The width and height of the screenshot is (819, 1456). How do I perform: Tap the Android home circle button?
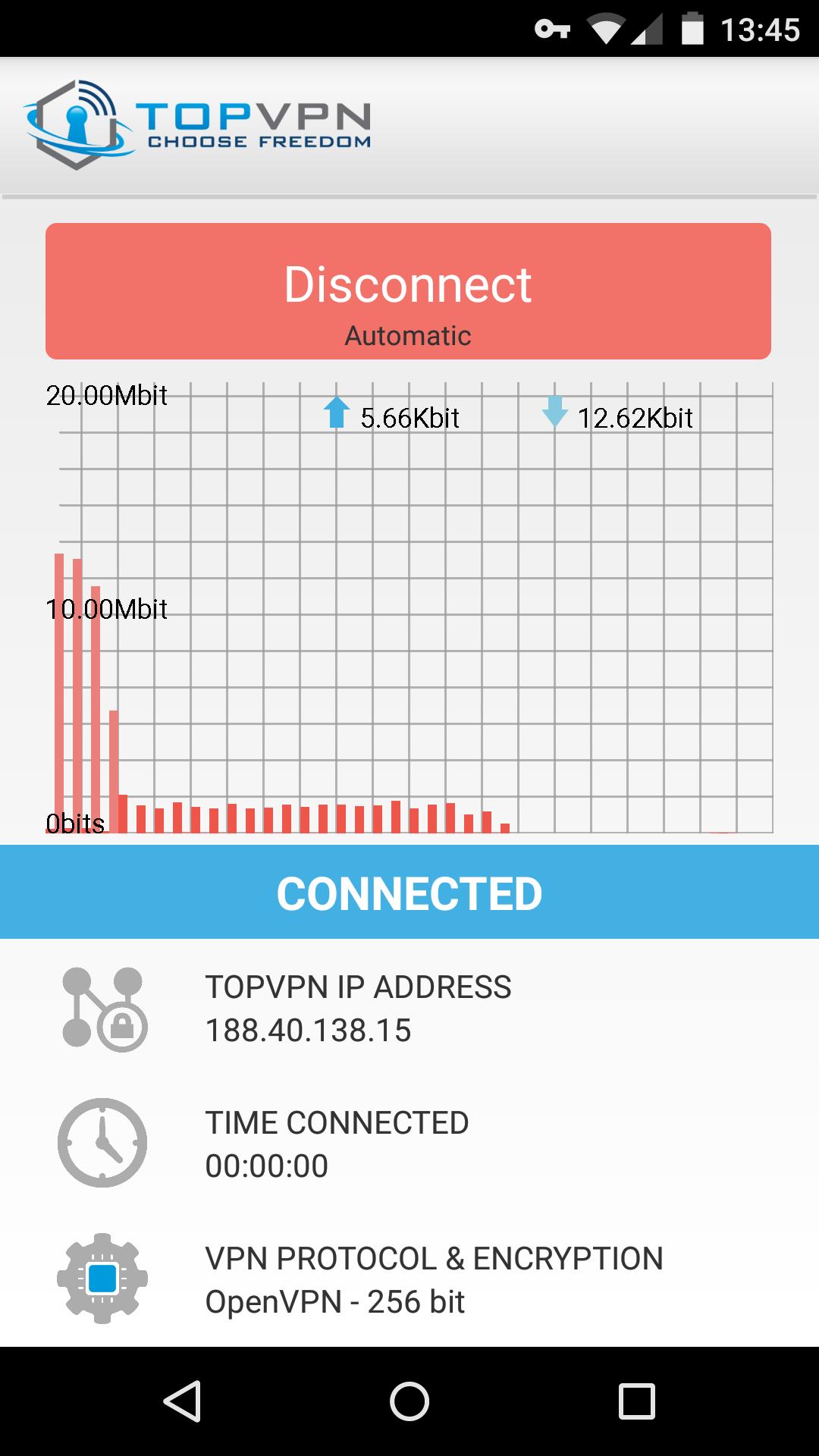coord(409,1402)
